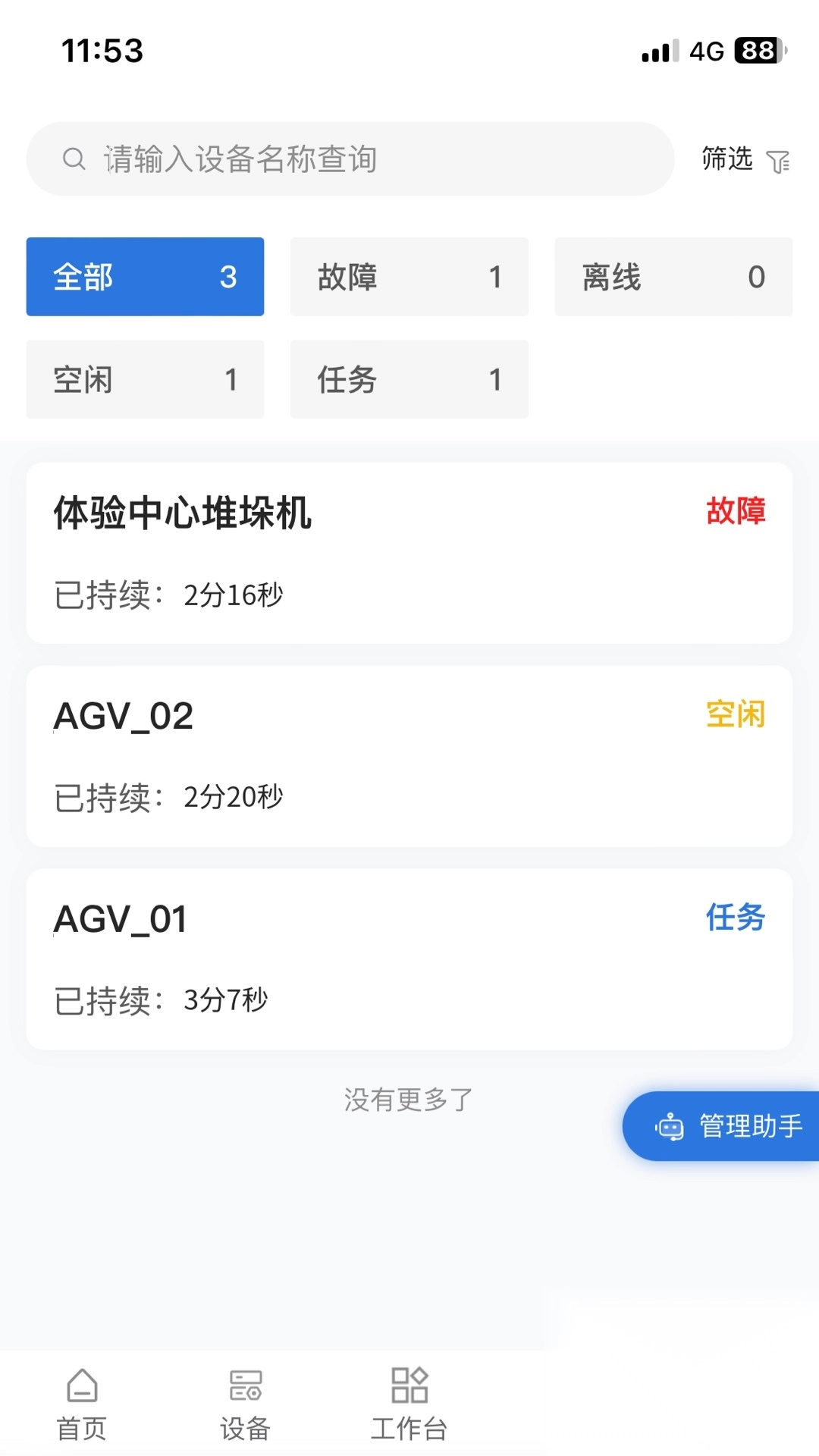Show 离线 devices only

(x=673, y=277)
